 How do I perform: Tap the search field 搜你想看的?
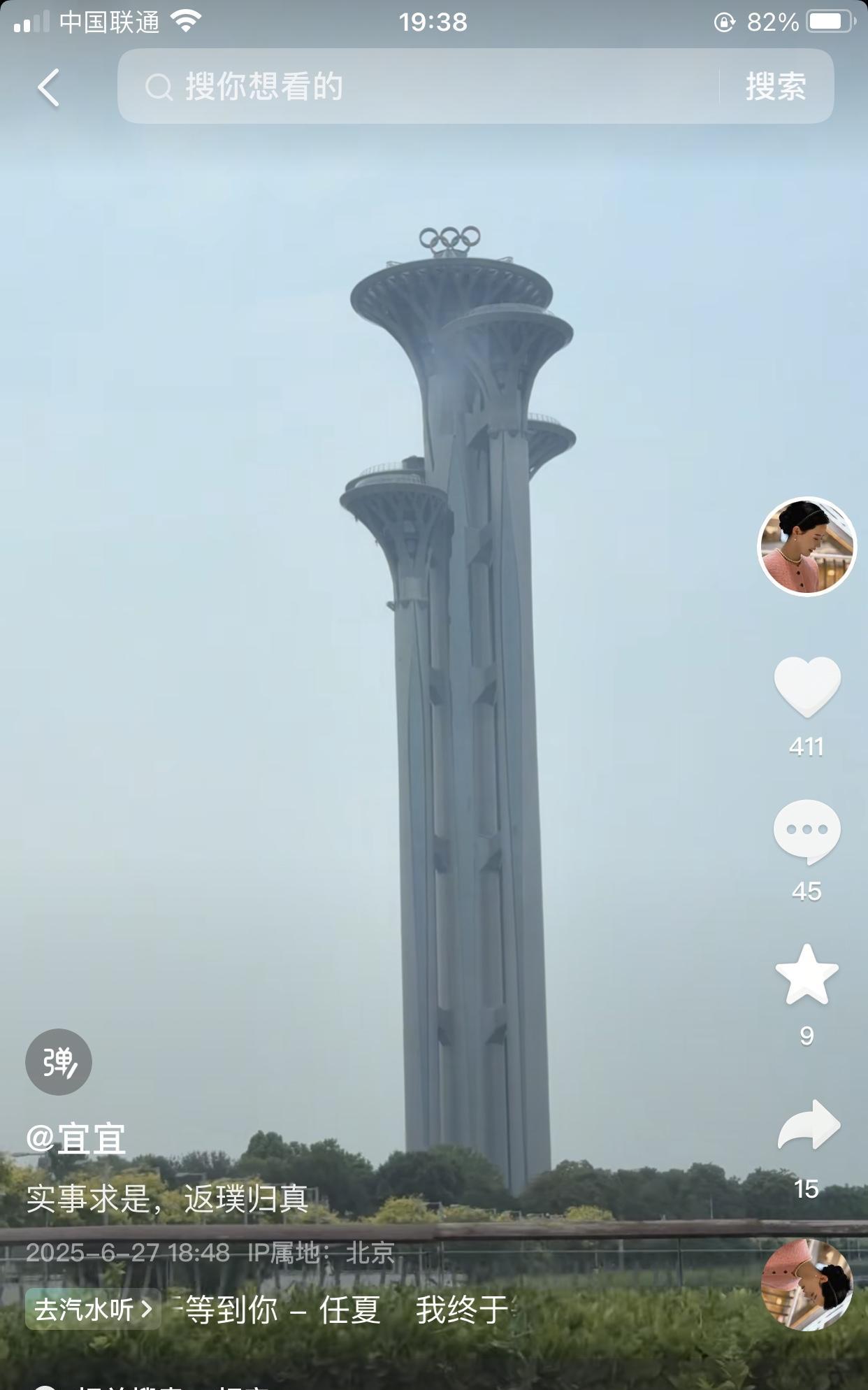(418, 87)
